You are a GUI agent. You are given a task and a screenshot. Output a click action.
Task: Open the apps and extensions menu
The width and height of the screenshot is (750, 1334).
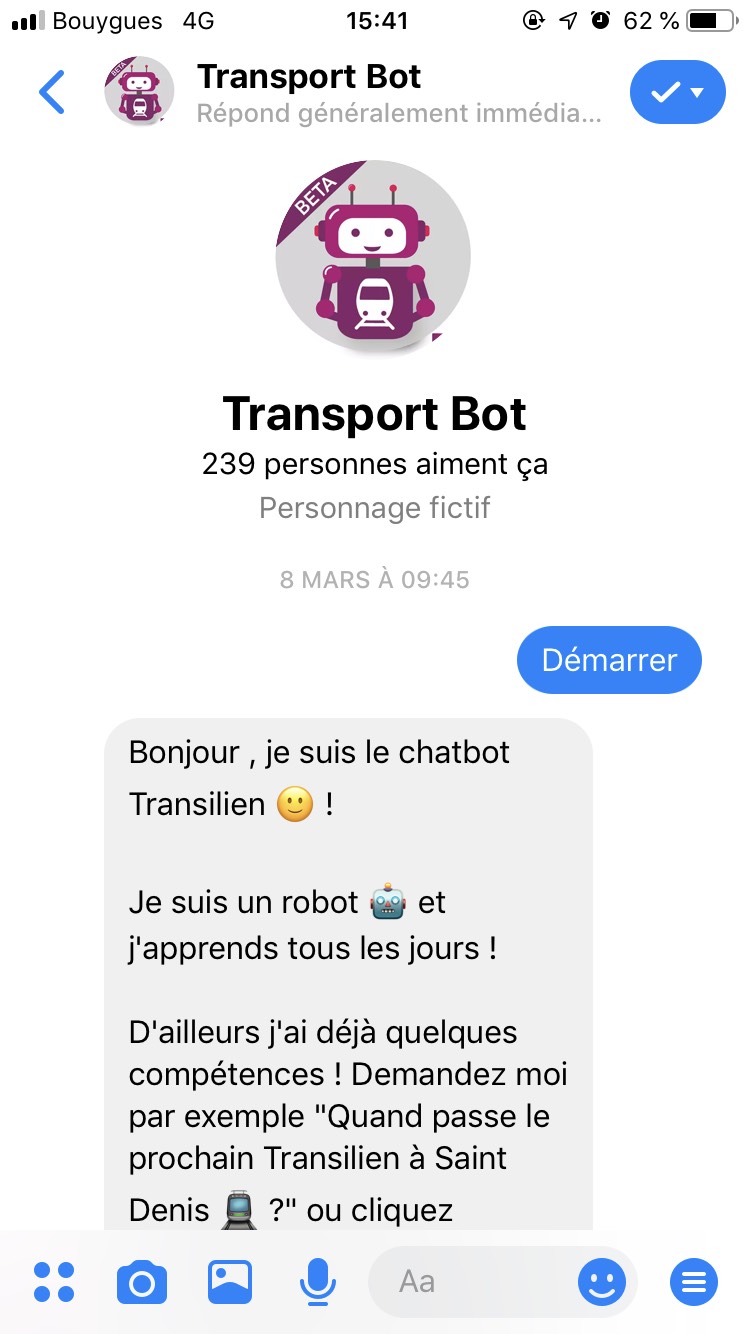[x=55, y=1281]
